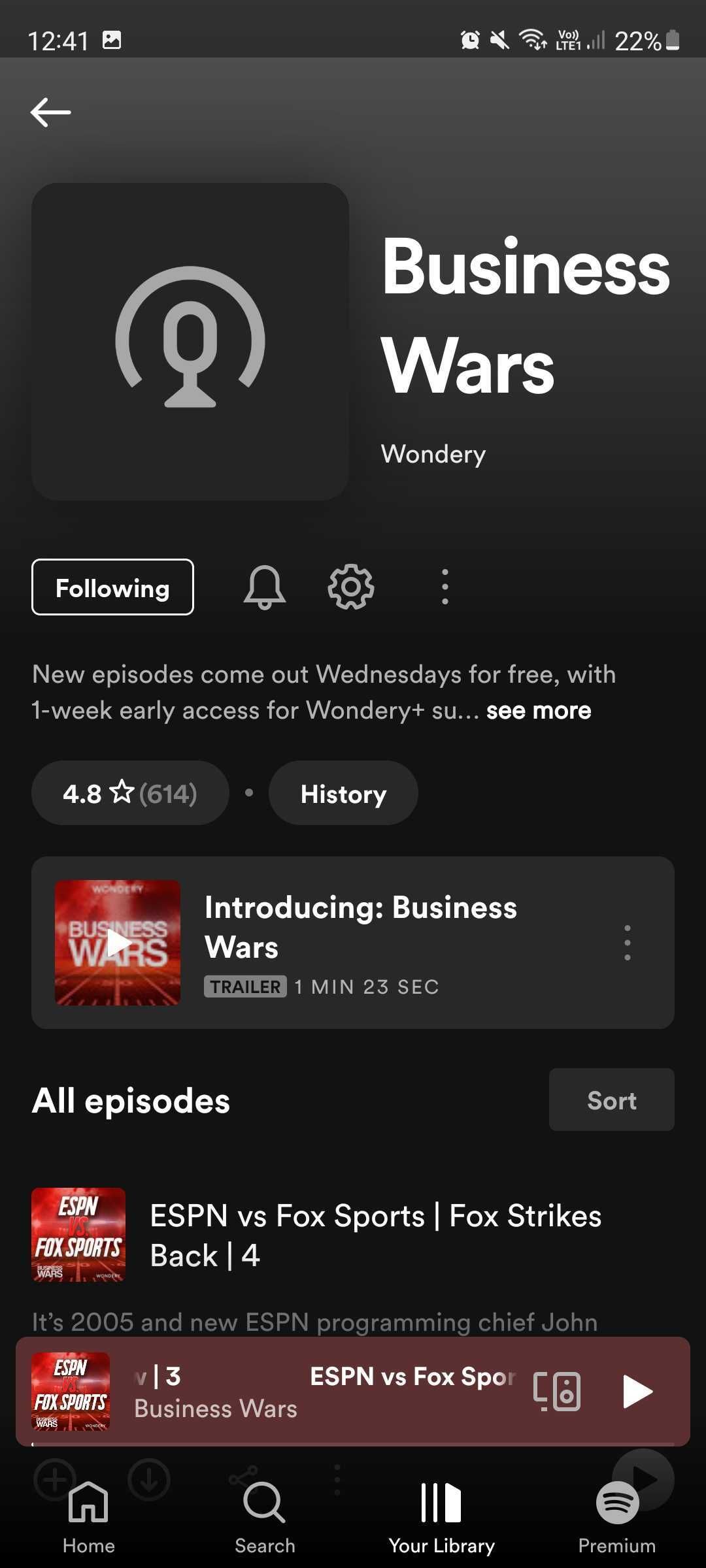Open the Sort options for episodes

click(x=611, y=1100)
